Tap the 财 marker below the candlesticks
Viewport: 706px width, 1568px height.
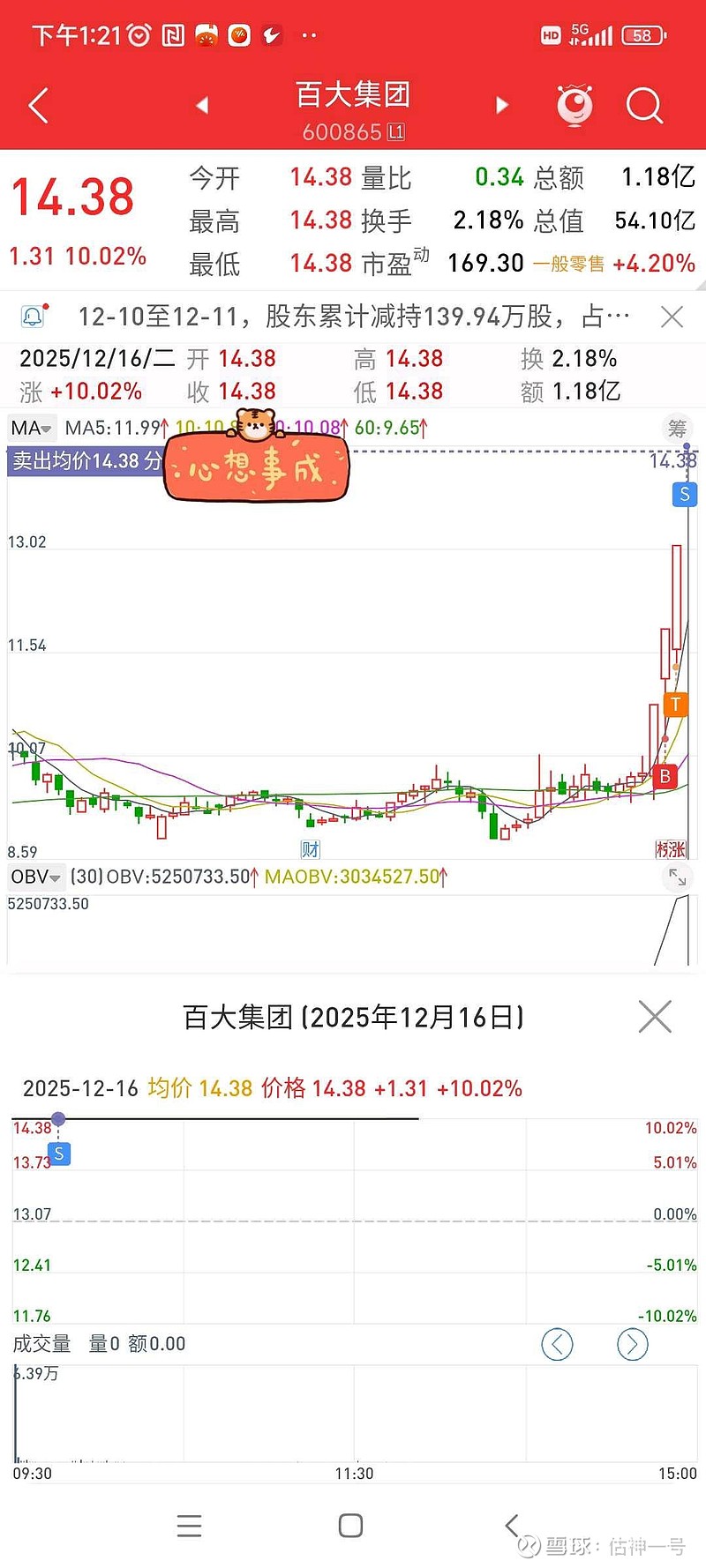[311, 847]
